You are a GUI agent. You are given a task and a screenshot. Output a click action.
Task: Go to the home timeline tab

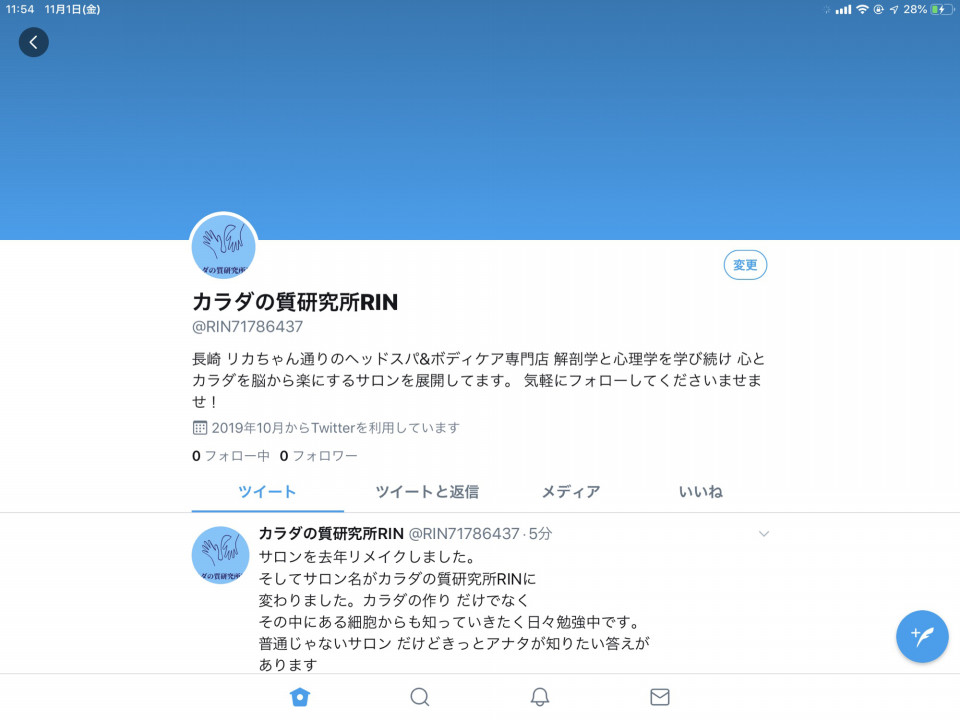click(x=299, y=697)
